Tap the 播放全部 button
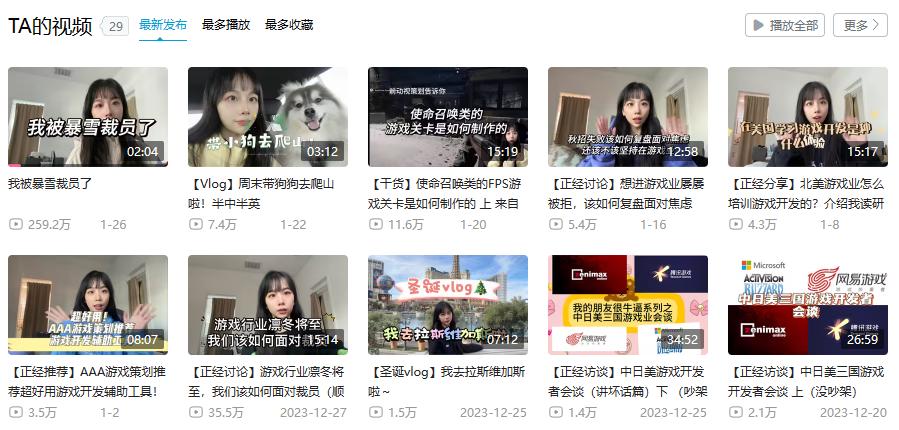Image resolution: width=899 pixels, height=430 pixels. click(784, 25)
